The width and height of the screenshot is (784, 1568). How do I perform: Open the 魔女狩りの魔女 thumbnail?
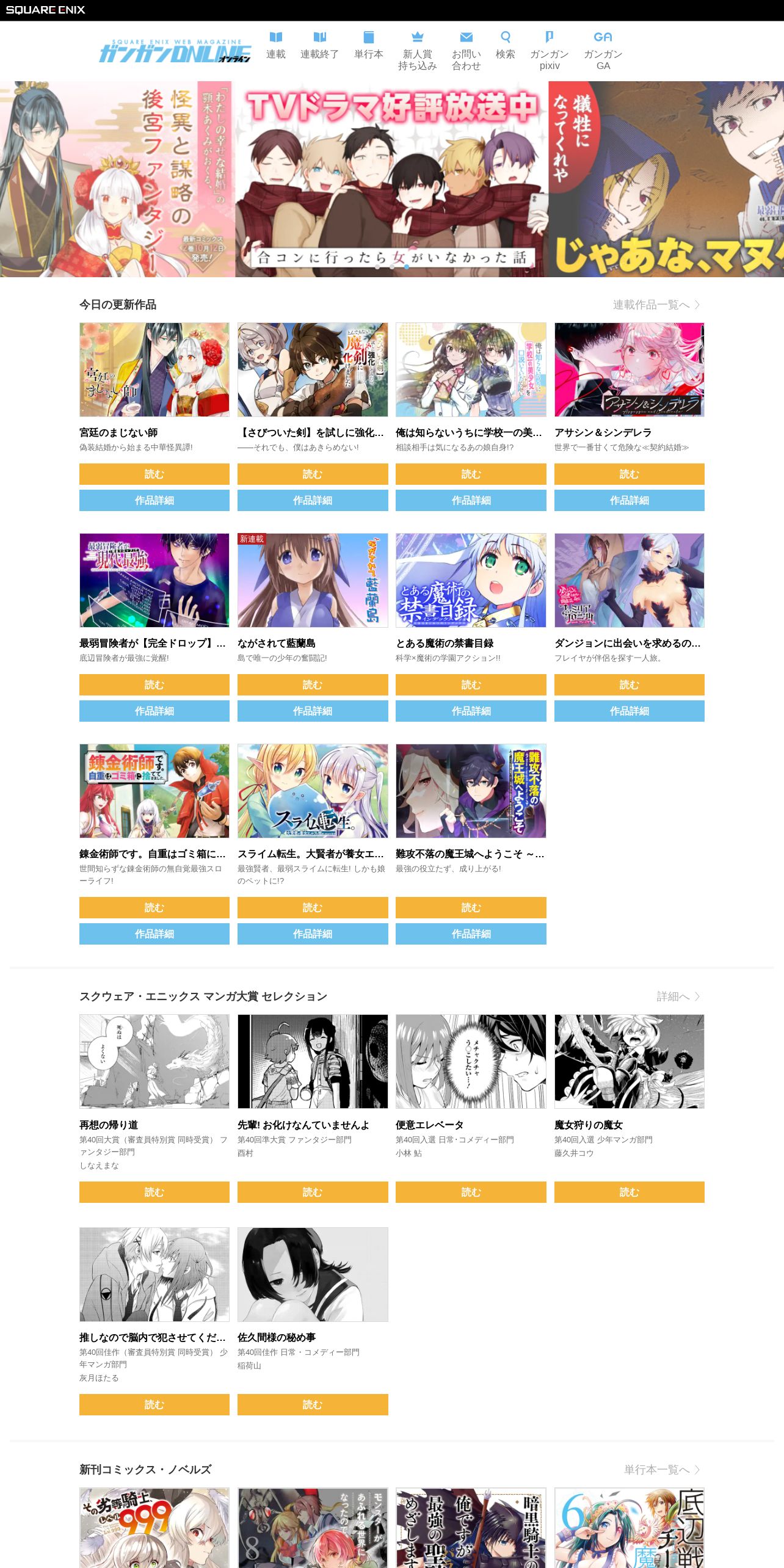tap(629, 1061)
